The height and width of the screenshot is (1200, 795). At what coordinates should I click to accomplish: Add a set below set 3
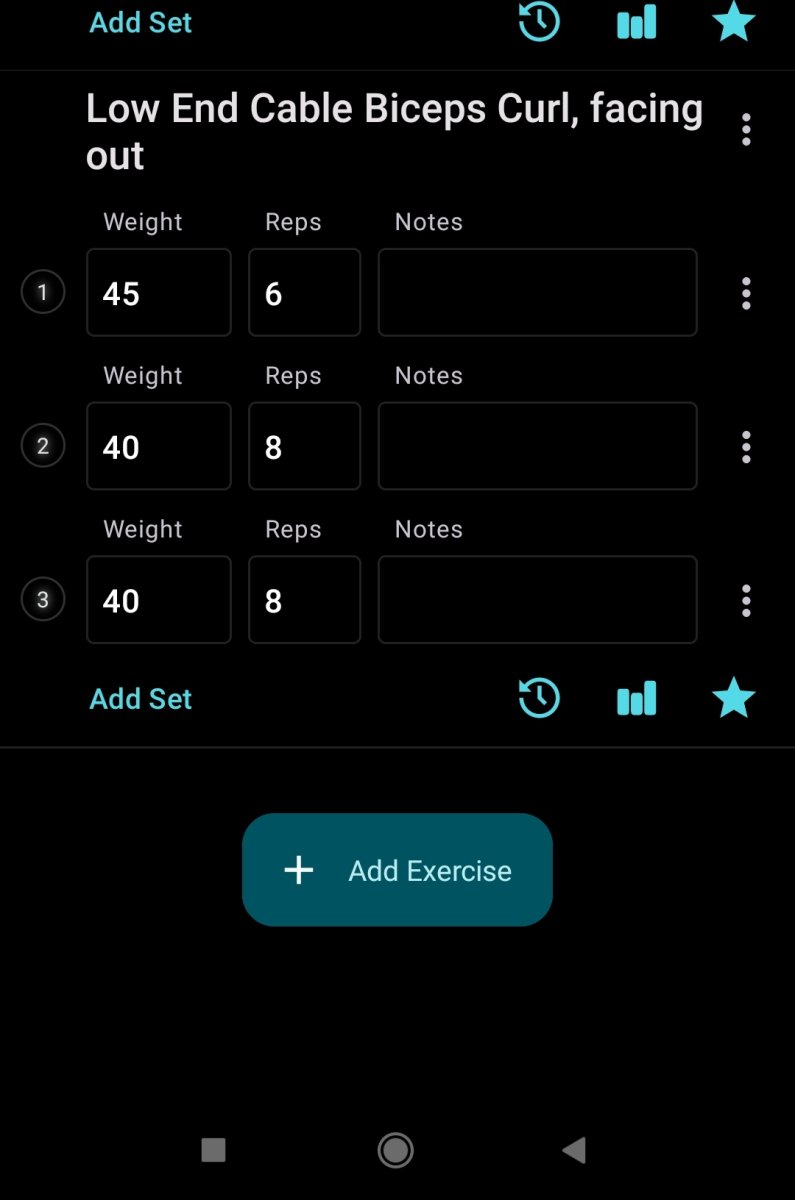coord(140,699)
